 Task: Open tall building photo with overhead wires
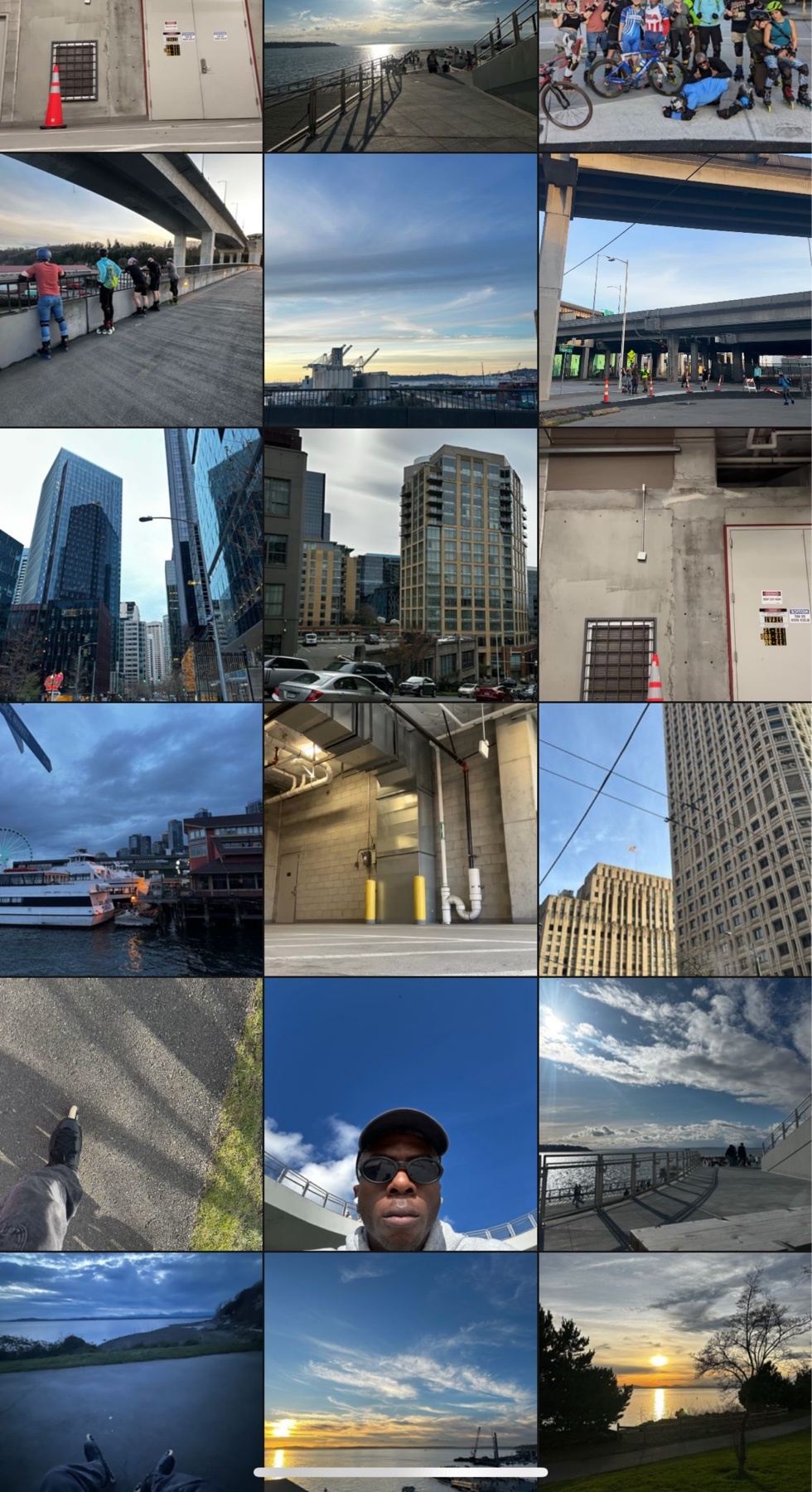click(x=675, y=840)
